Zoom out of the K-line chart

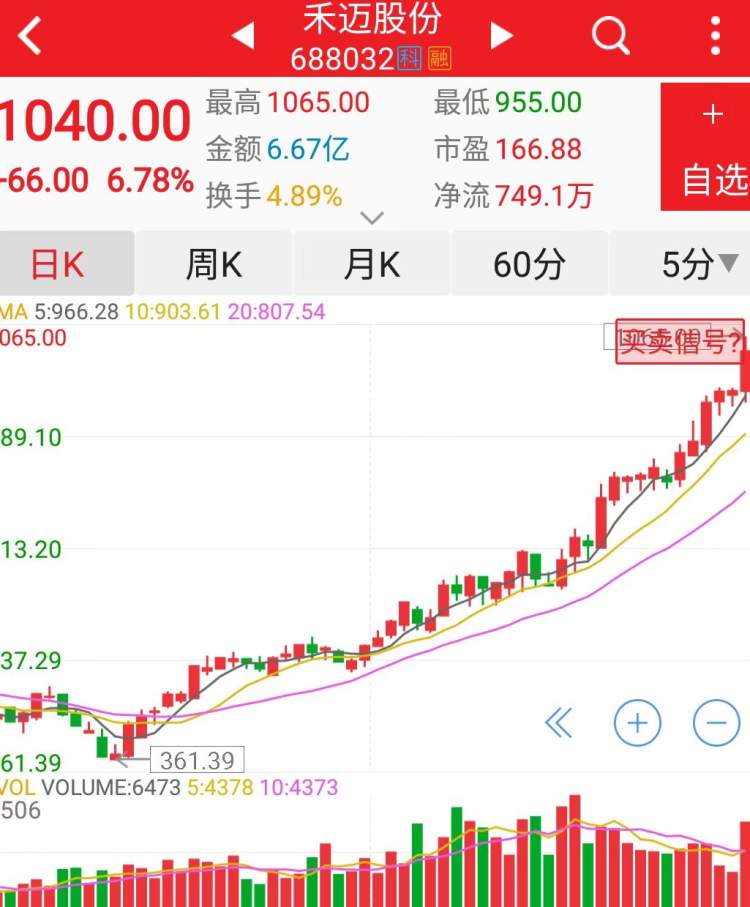tap(716, 722)
